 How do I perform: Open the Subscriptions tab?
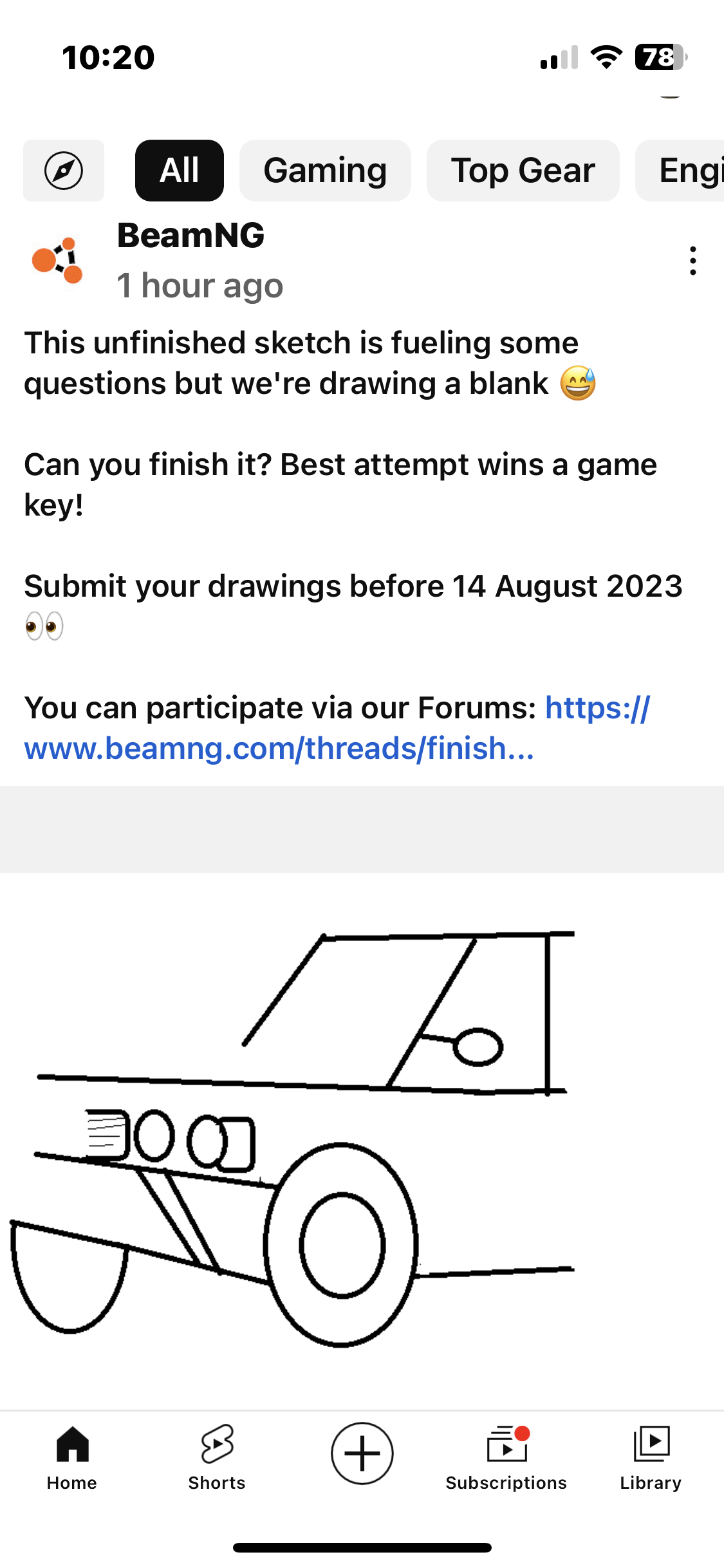506,1457
